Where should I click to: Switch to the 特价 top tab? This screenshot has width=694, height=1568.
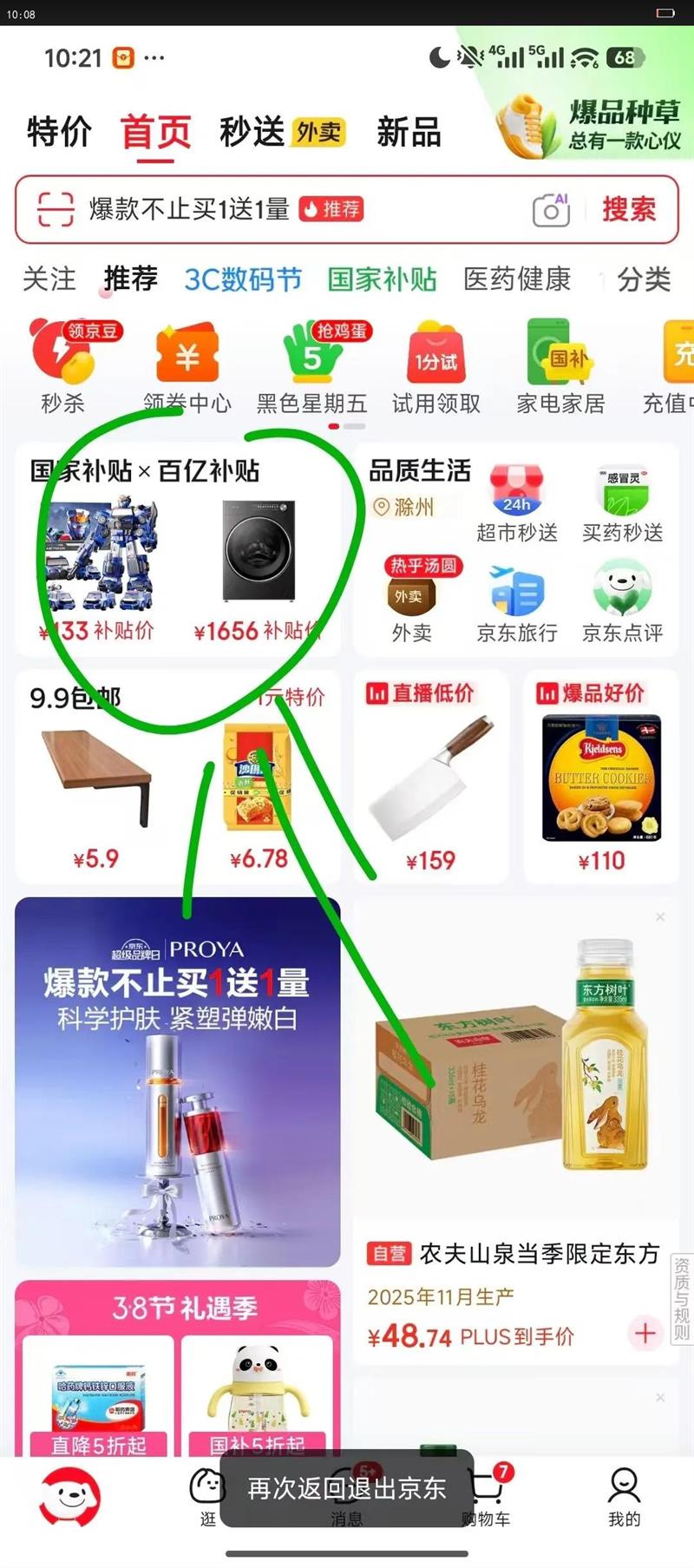(59, 132)
